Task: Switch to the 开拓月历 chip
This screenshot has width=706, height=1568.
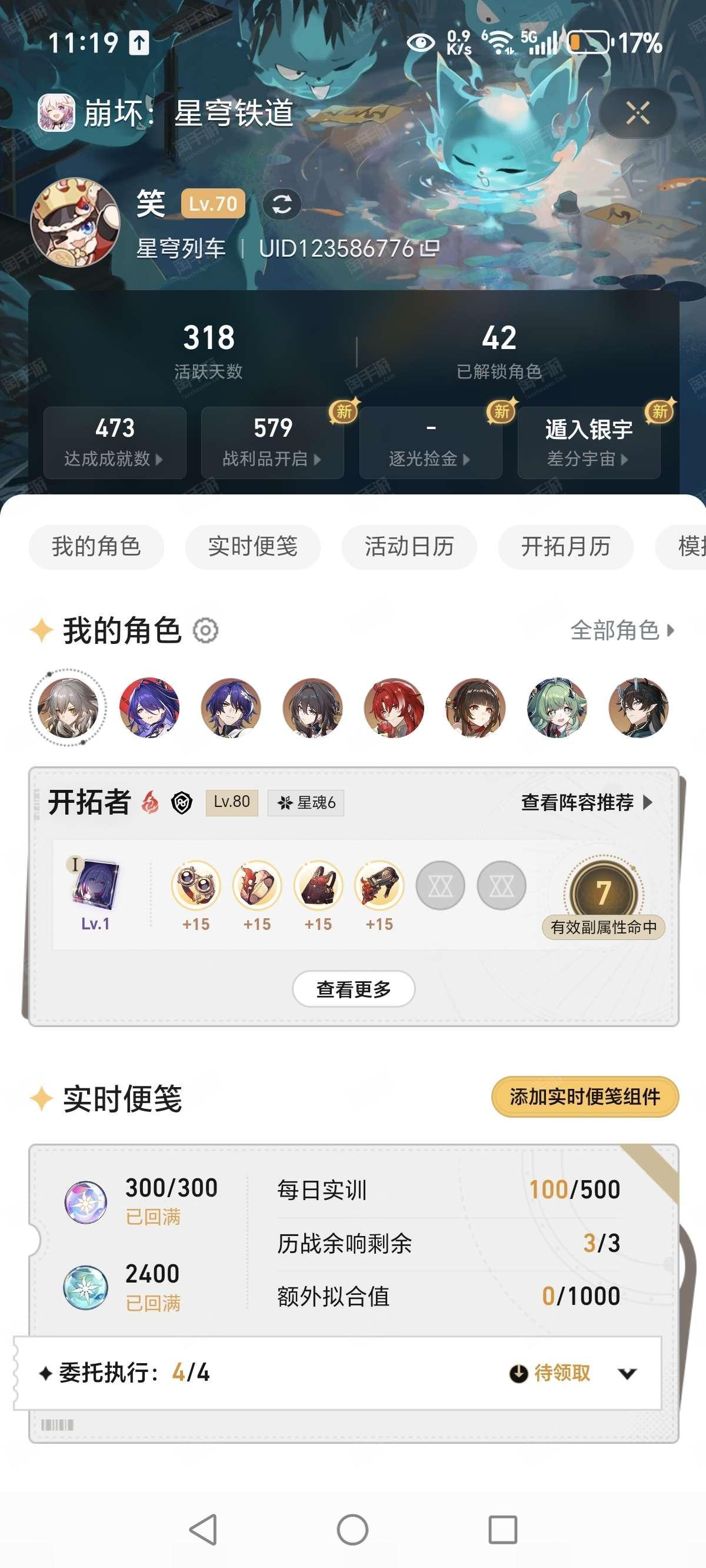Action: (x=565, y=547)
